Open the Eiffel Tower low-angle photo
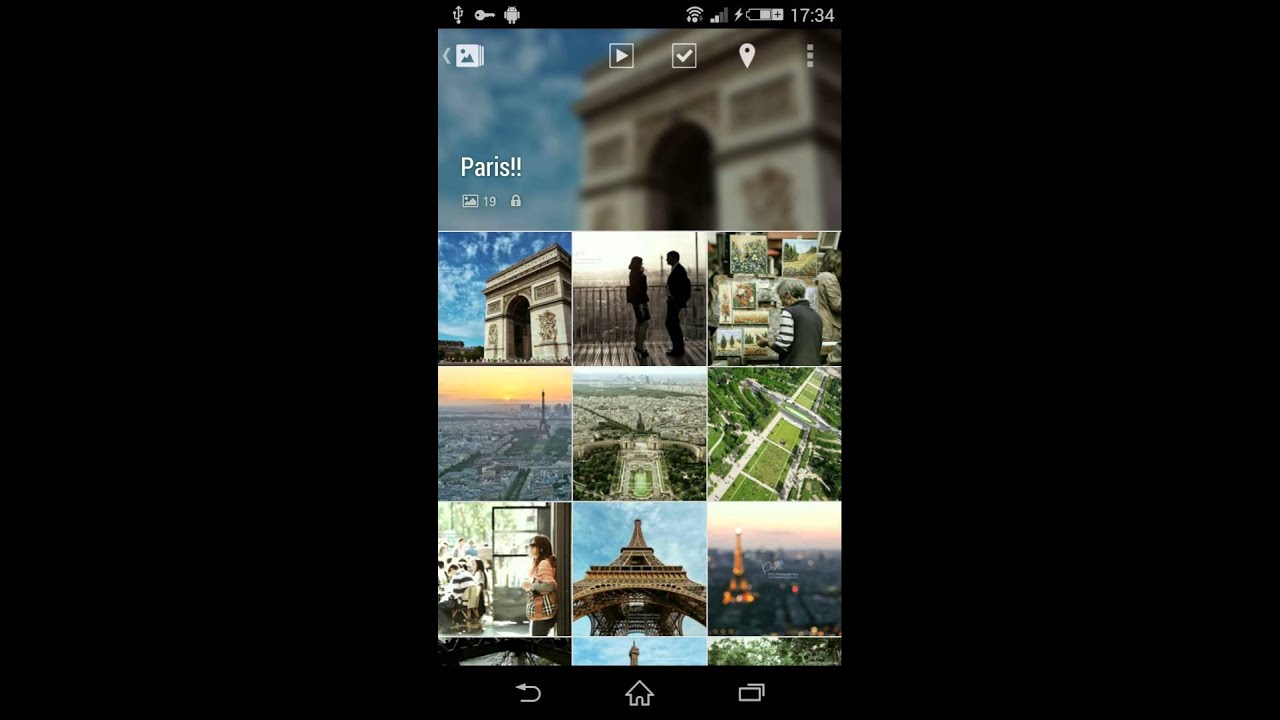The image size is (1280, 720). [x=640, y=568]
